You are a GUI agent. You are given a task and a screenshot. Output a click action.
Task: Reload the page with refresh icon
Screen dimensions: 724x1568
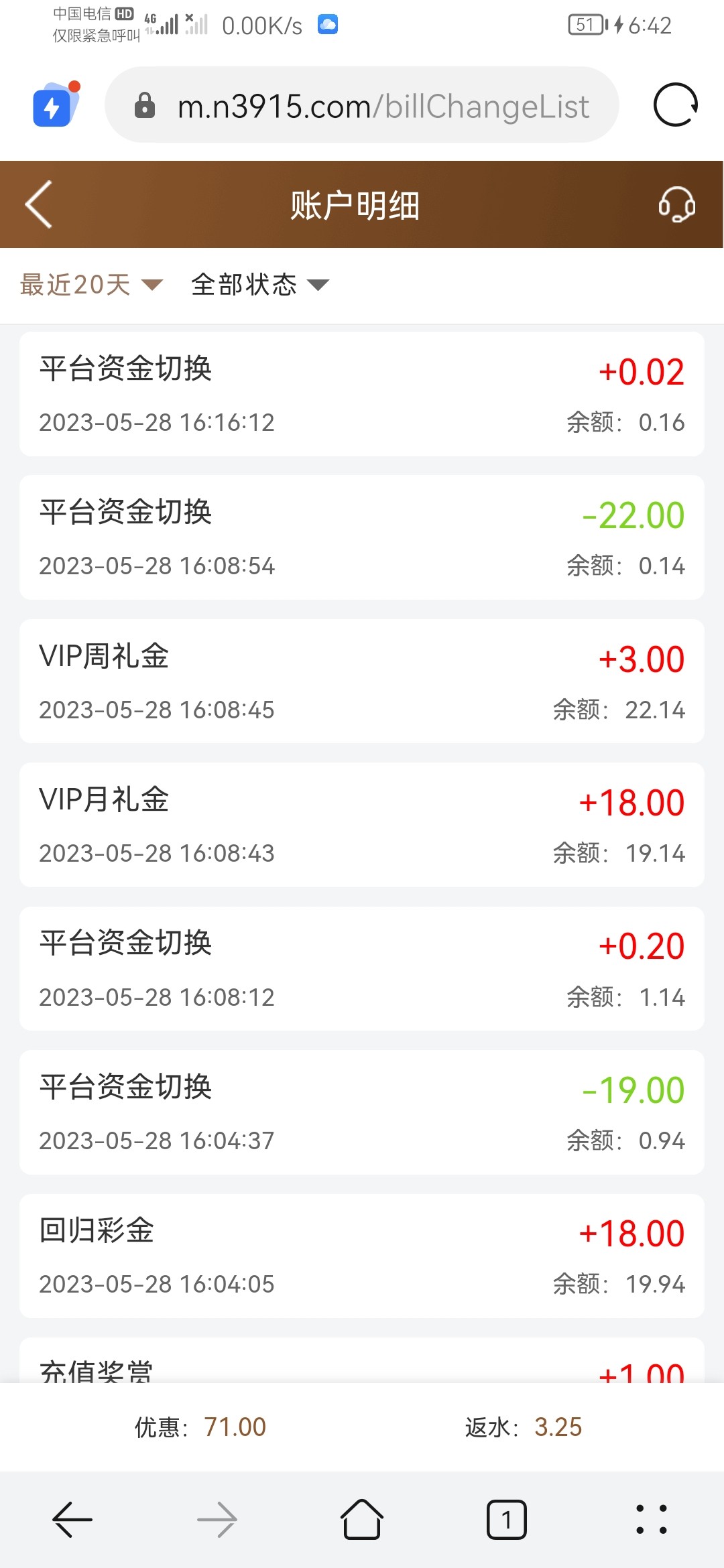click(x=675, y=105)
